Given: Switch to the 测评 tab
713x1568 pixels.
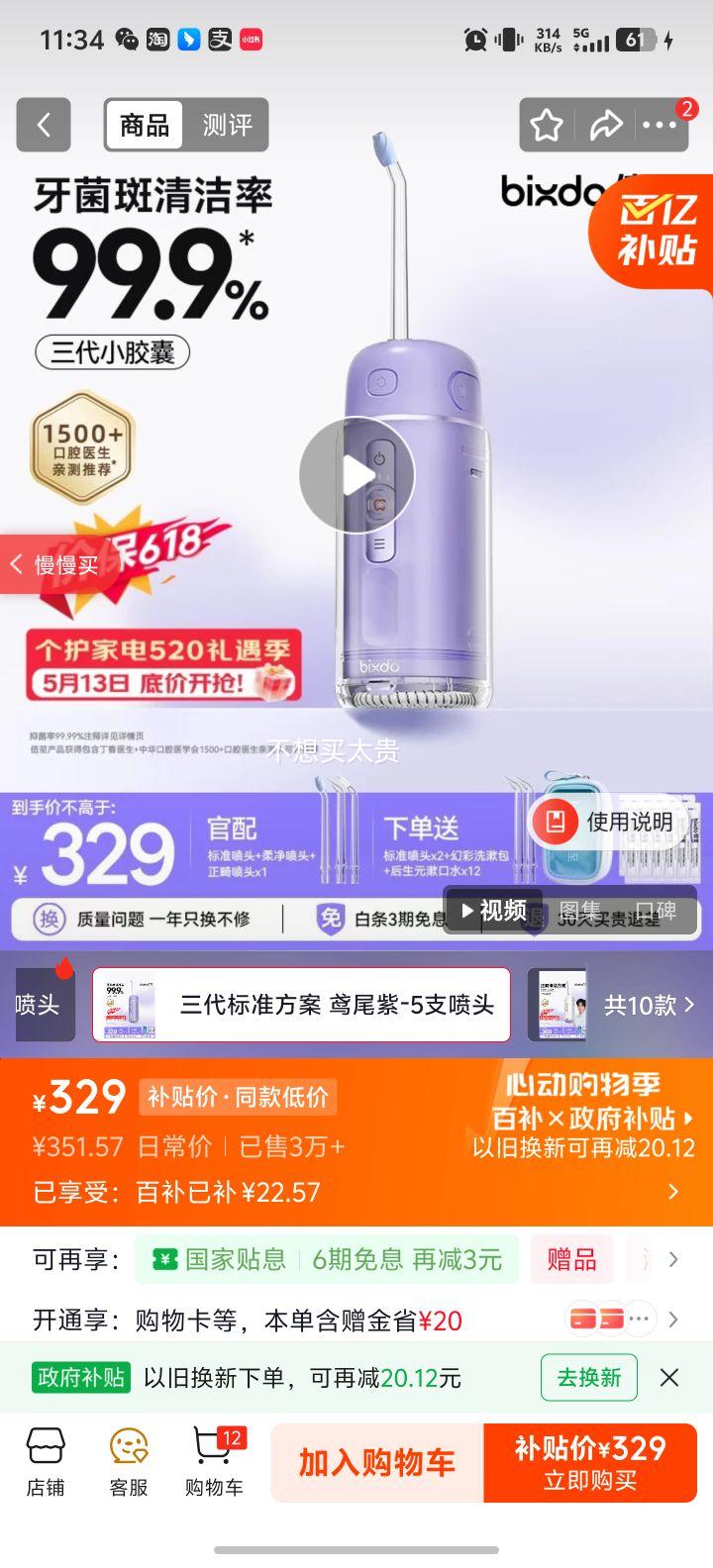Looking at the screenshot, I should [x=227, y=125].
